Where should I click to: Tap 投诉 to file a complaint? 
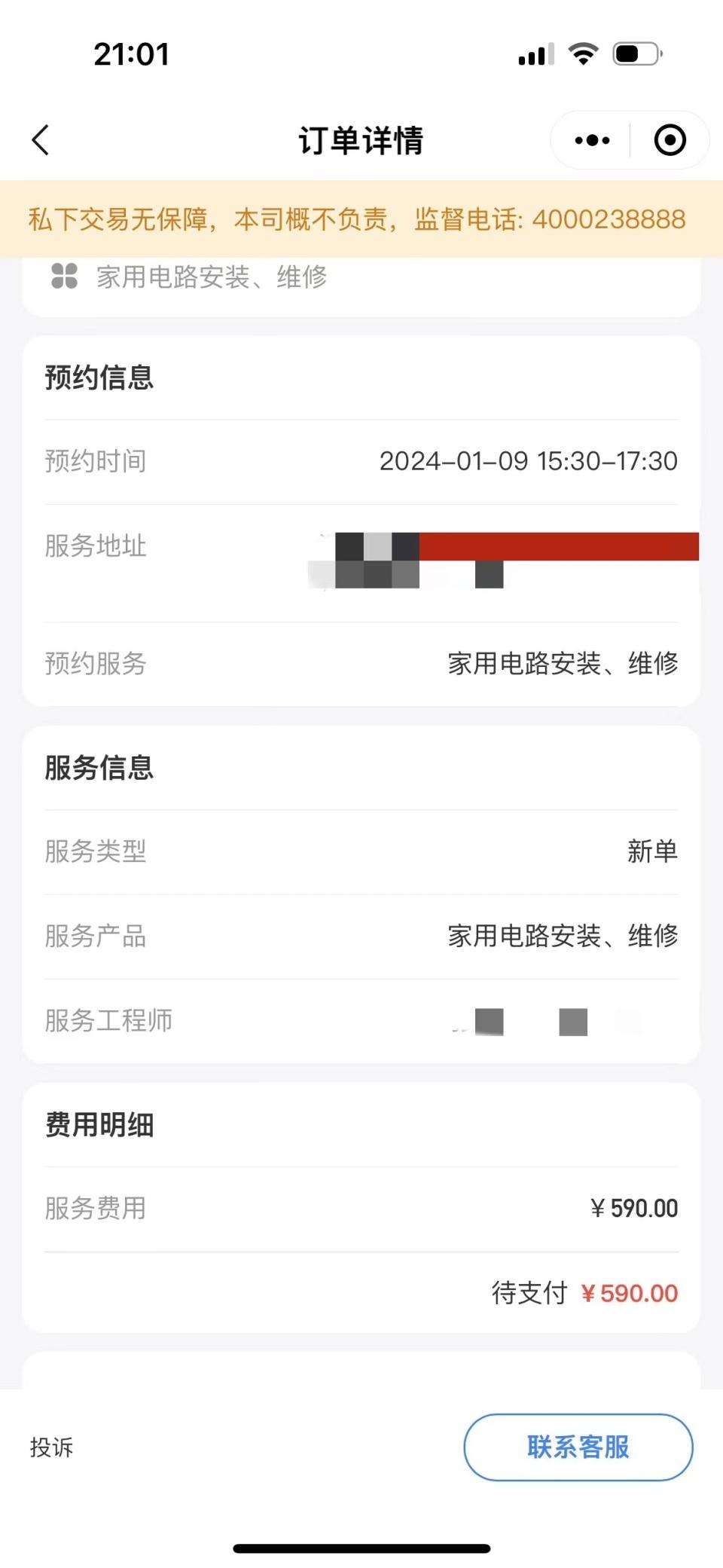(51, 1447)
